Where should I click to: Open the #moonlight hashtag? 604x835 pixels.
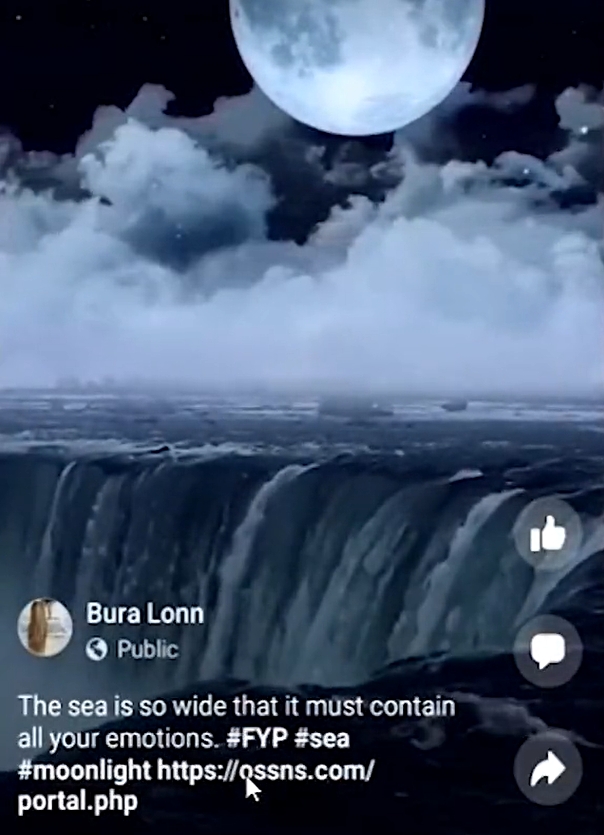click(84, 771)
